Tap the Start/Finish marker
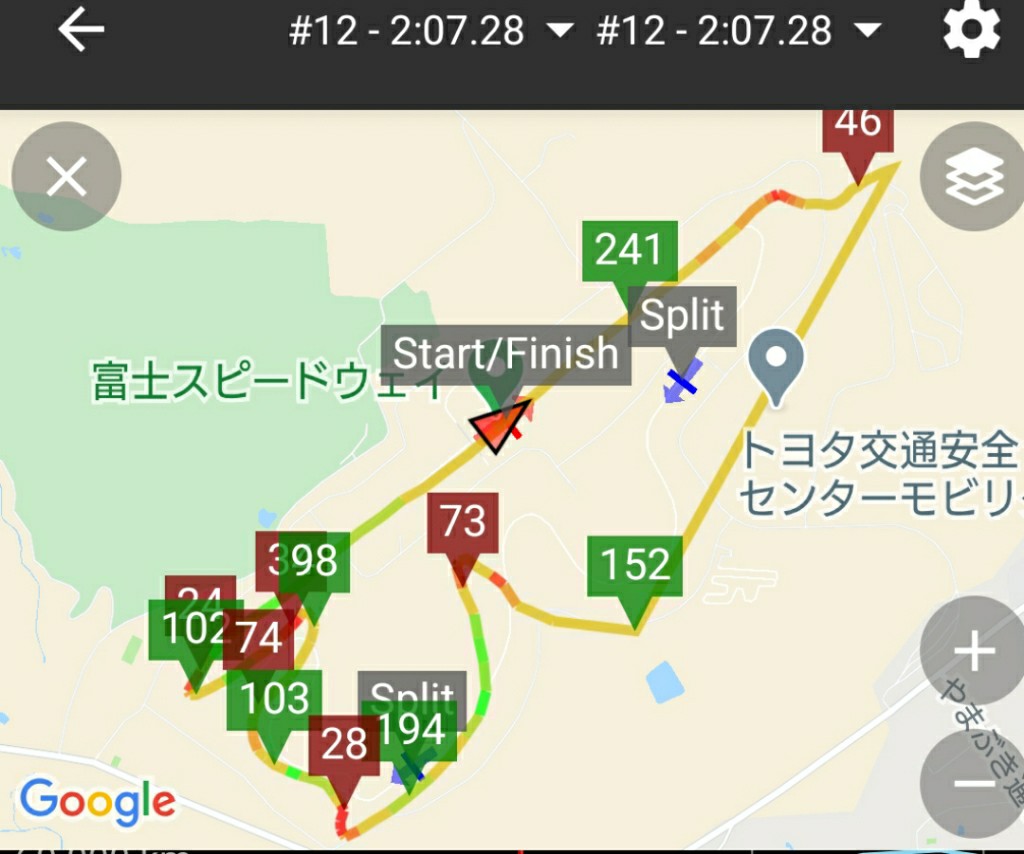 [506, 355]
